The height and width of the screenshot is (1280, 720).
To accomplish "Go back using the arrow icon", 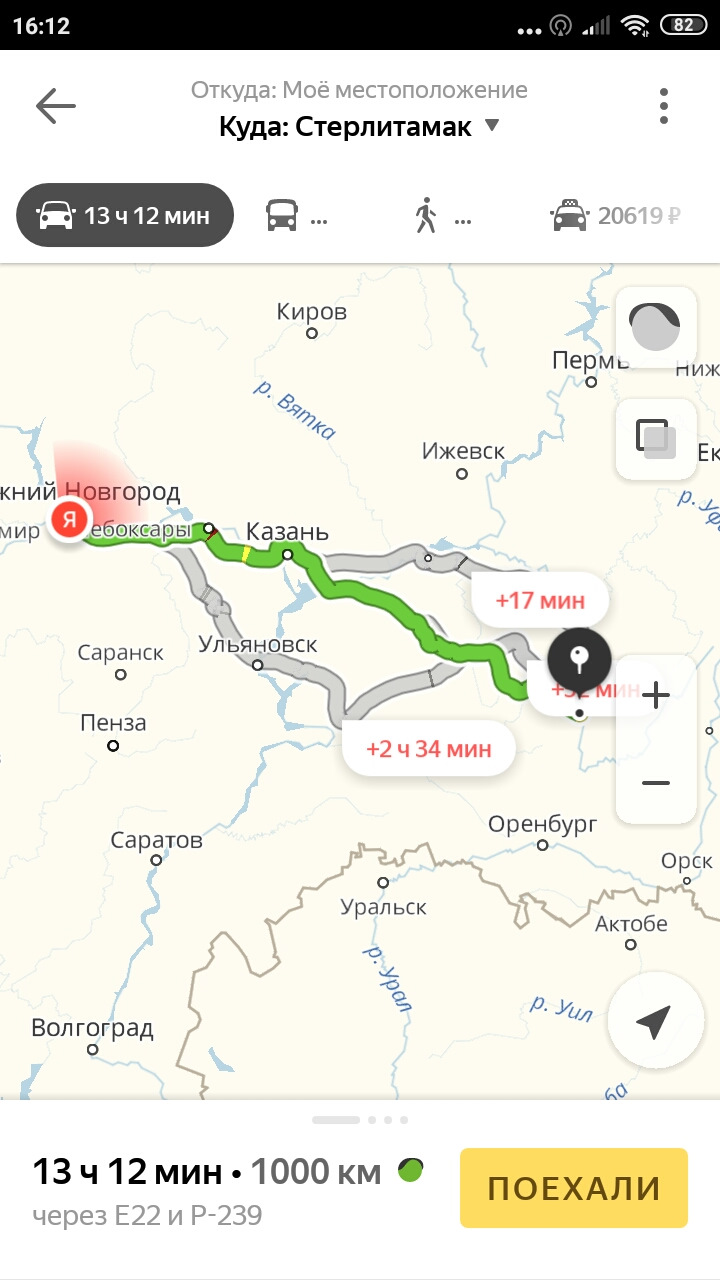I will [x=55, y=106].
